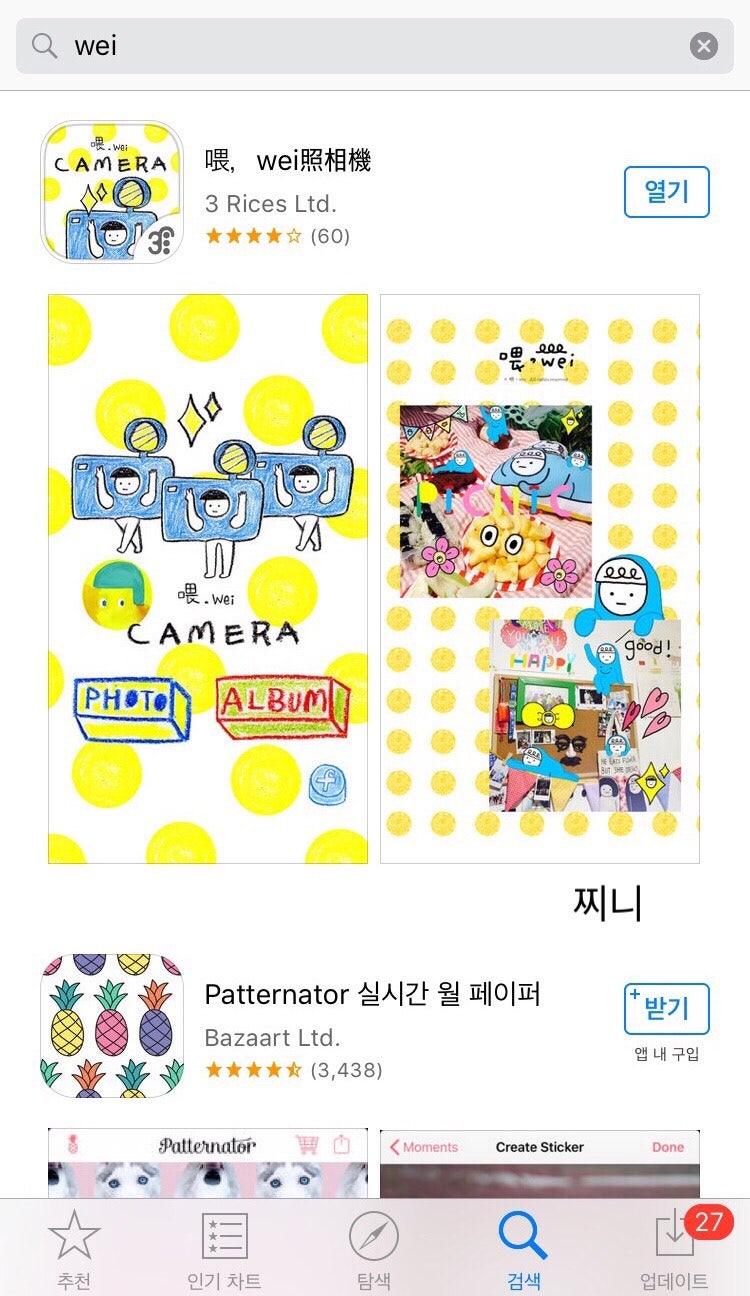Image resolution: width=750 pixels, height=1296 pixels.
Task: Switch to the 추천 tab
Action: [x=74, y=1248]
